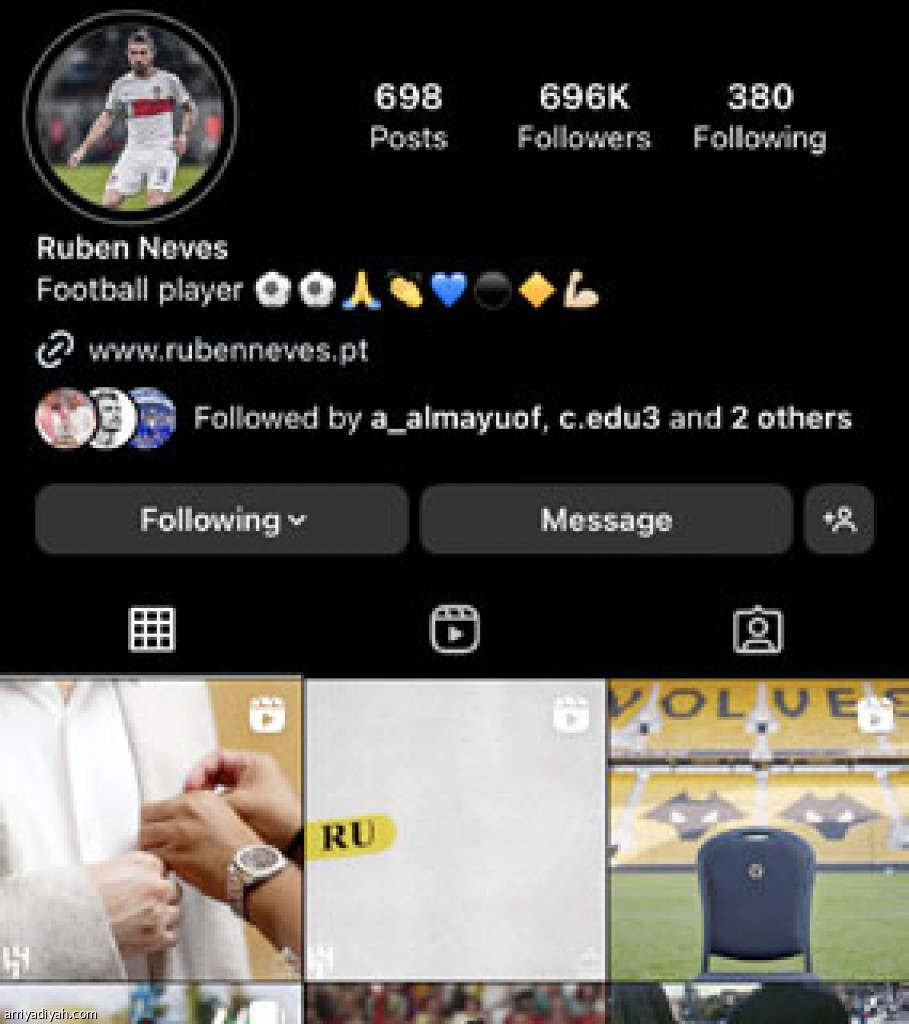Tap the Message button
Viewport: 909px width, 1024px height.
[606, 520]
